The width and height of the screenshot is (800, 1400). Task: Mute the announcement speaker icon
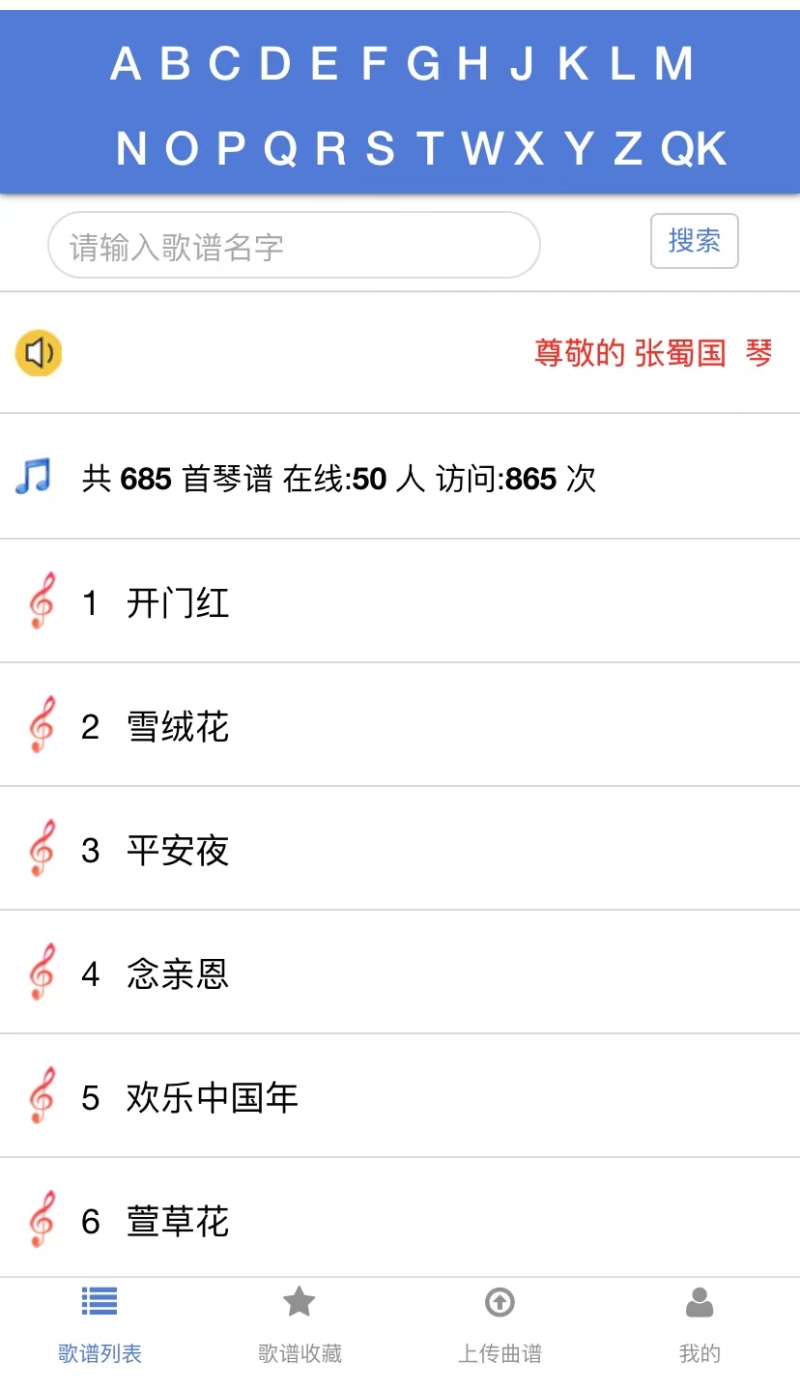(38, 353)
